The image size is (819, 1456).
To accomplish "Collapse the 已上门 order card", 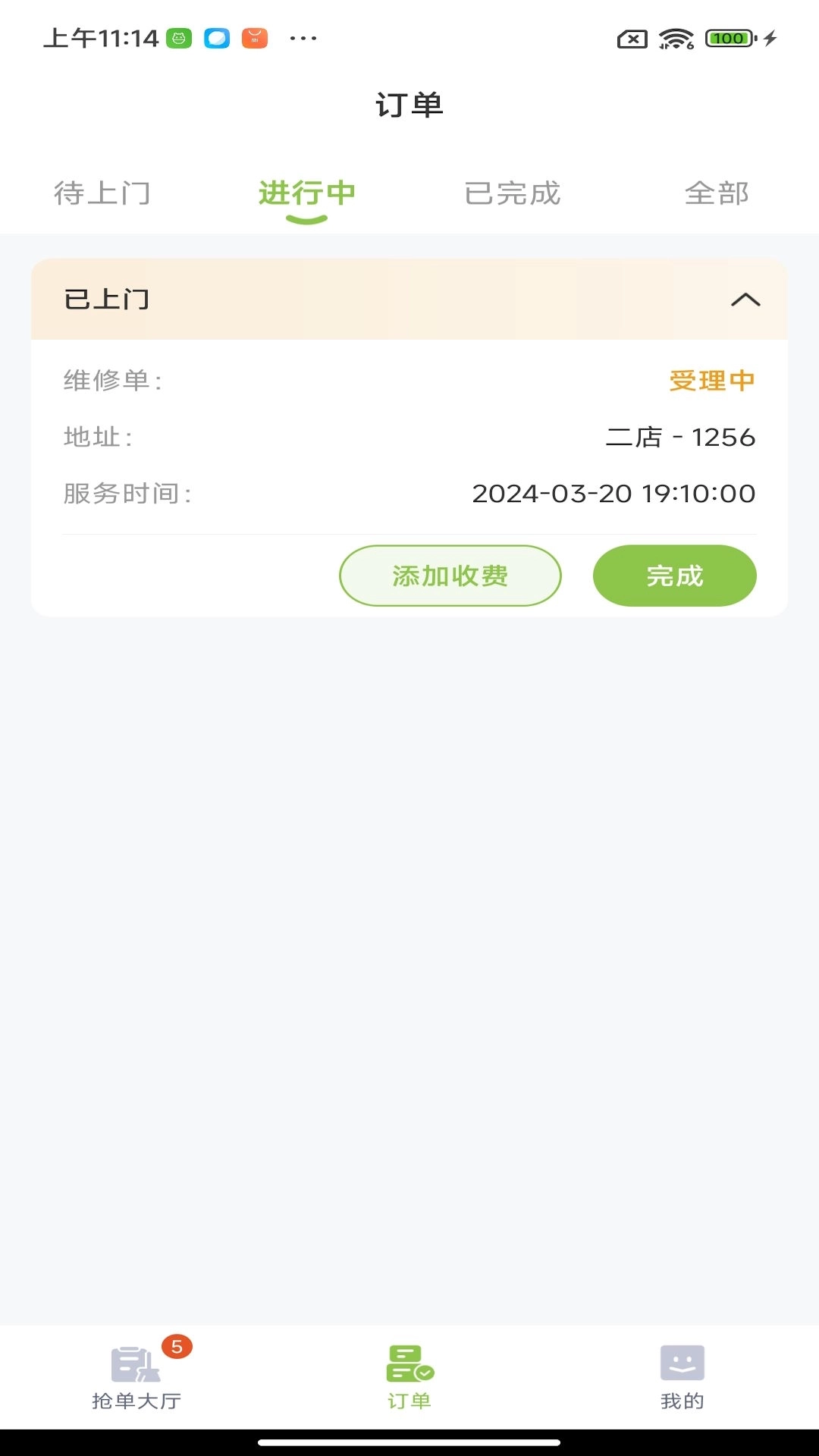I will click(747, 300).
